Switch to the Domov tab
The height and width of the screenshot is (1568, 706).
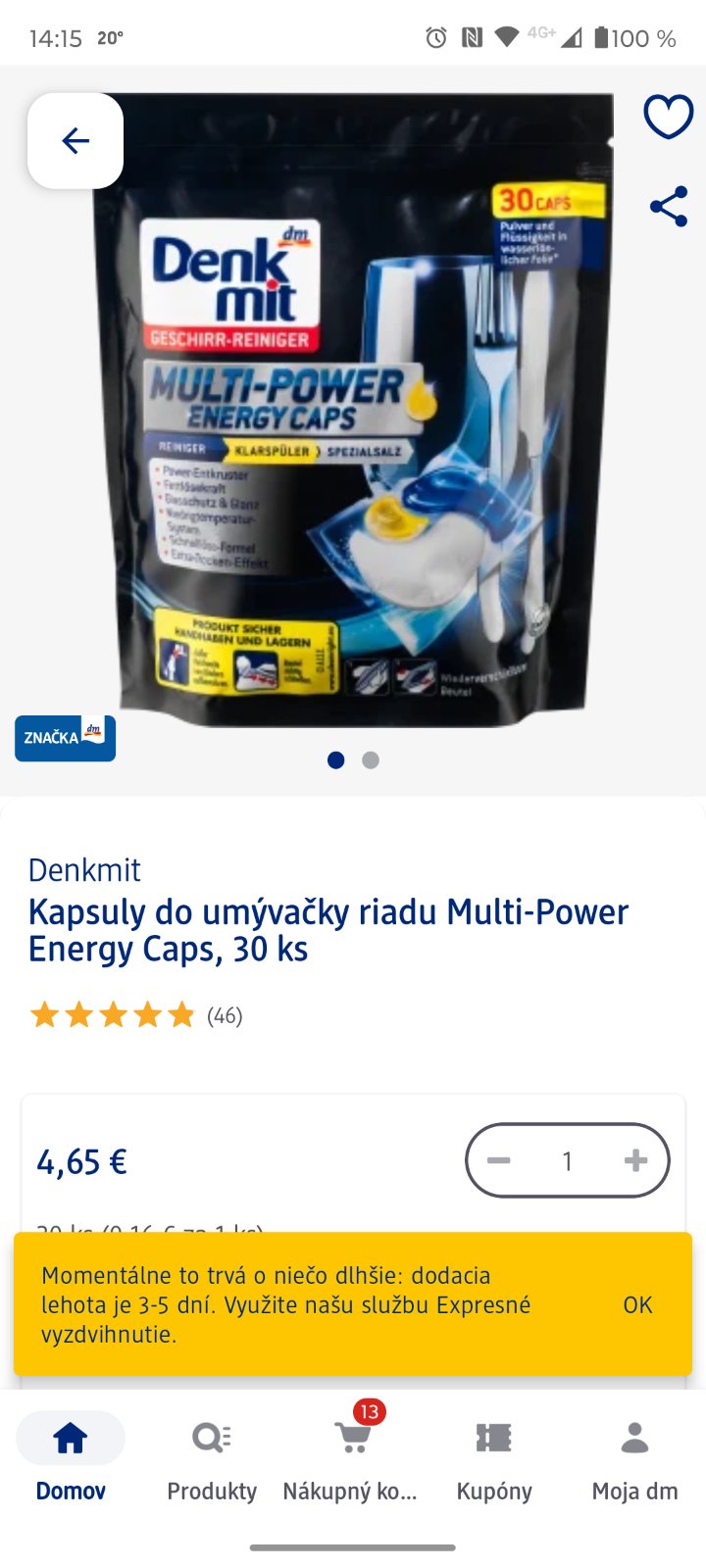click(71, 1455)
